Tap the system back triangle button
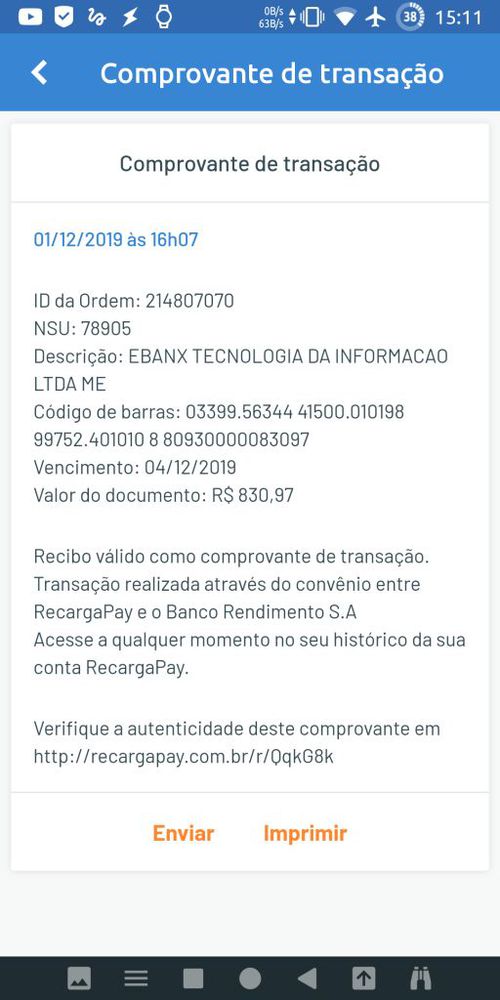Image resolution: width=500 pixels, height=1000 pixels. [x=307, y=978]
